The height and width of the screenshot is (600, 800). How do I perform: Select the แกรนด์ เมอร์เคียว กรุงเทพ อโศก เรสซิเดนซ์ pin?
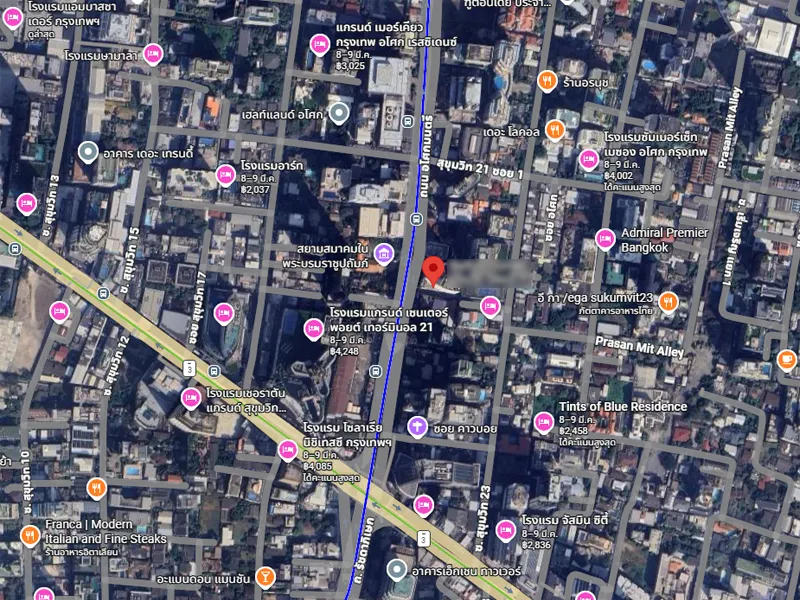pos(320,44)
